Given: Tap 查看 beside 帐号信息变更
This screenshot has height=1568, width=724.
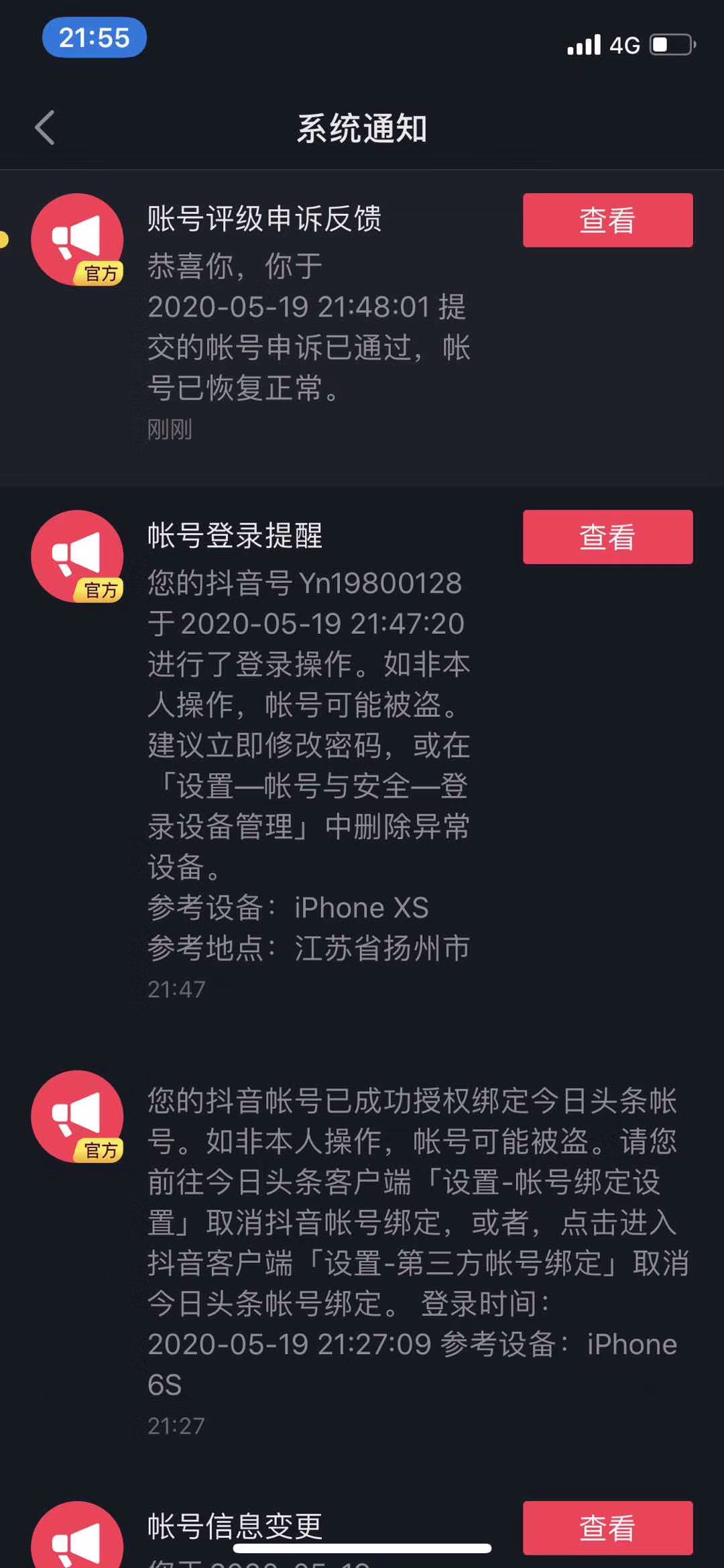Looking at the screenshot, I should coord(607,1528).
